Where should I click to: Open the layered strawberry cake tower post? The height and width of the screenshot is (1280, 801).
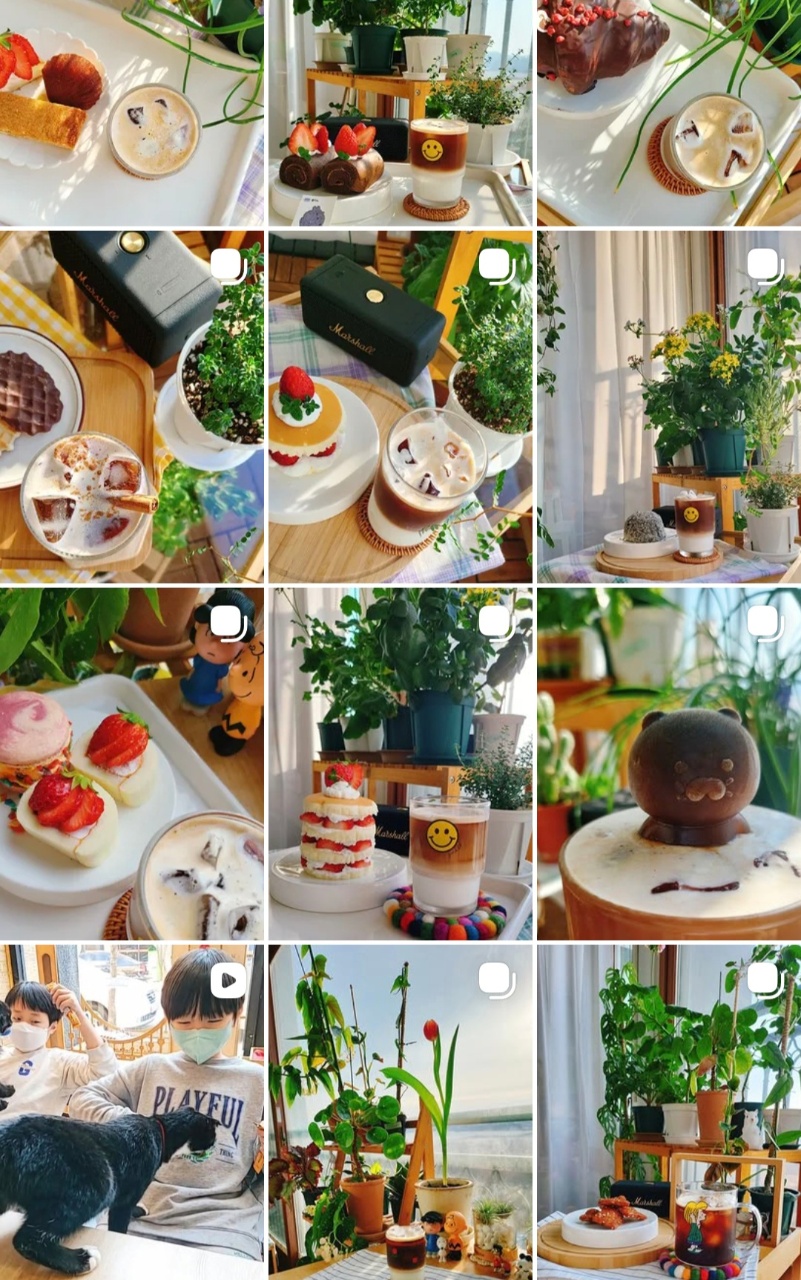(400, 763)
